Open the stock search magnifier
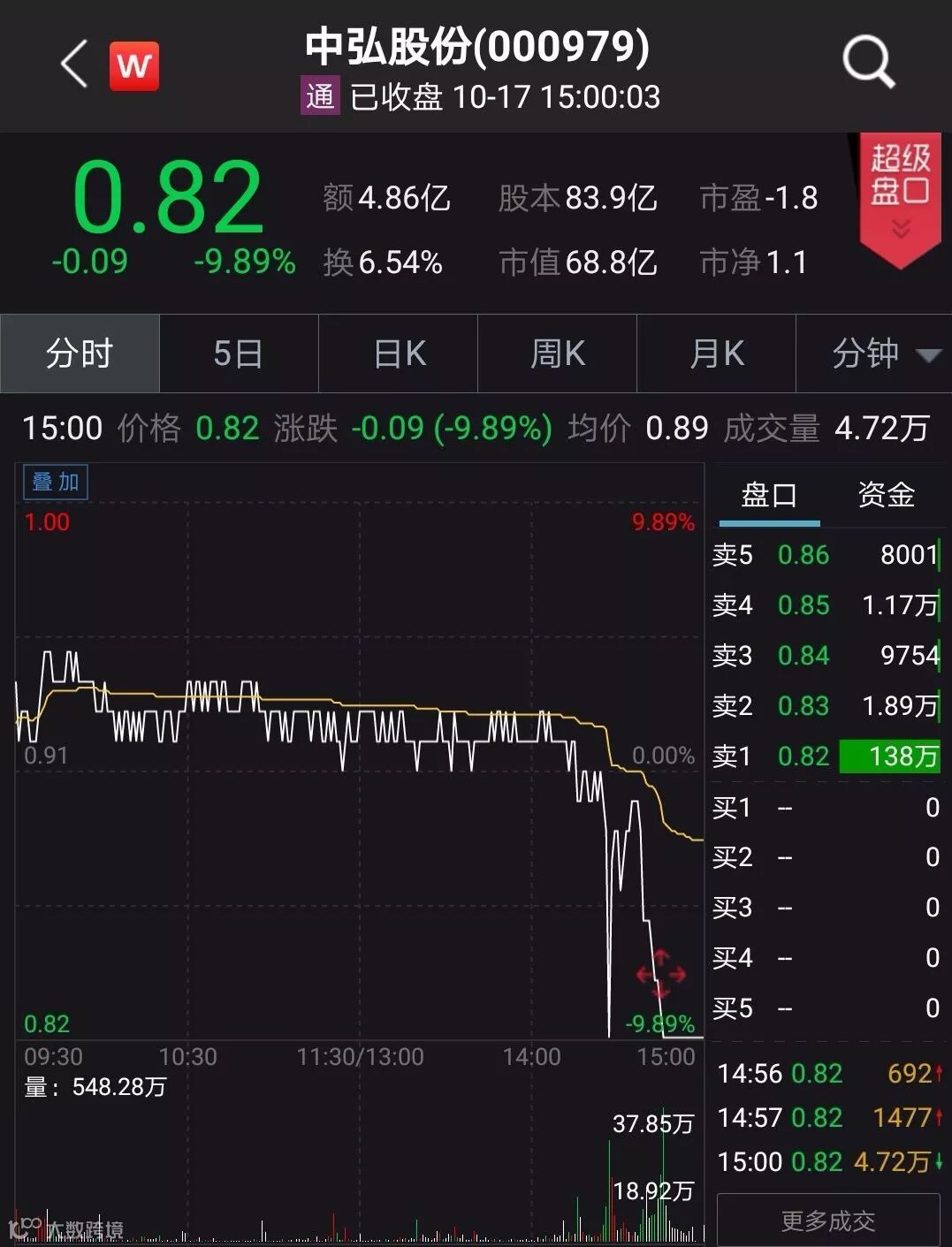The height and width of the screenshot is (1247, 952). tap(868, 62)
